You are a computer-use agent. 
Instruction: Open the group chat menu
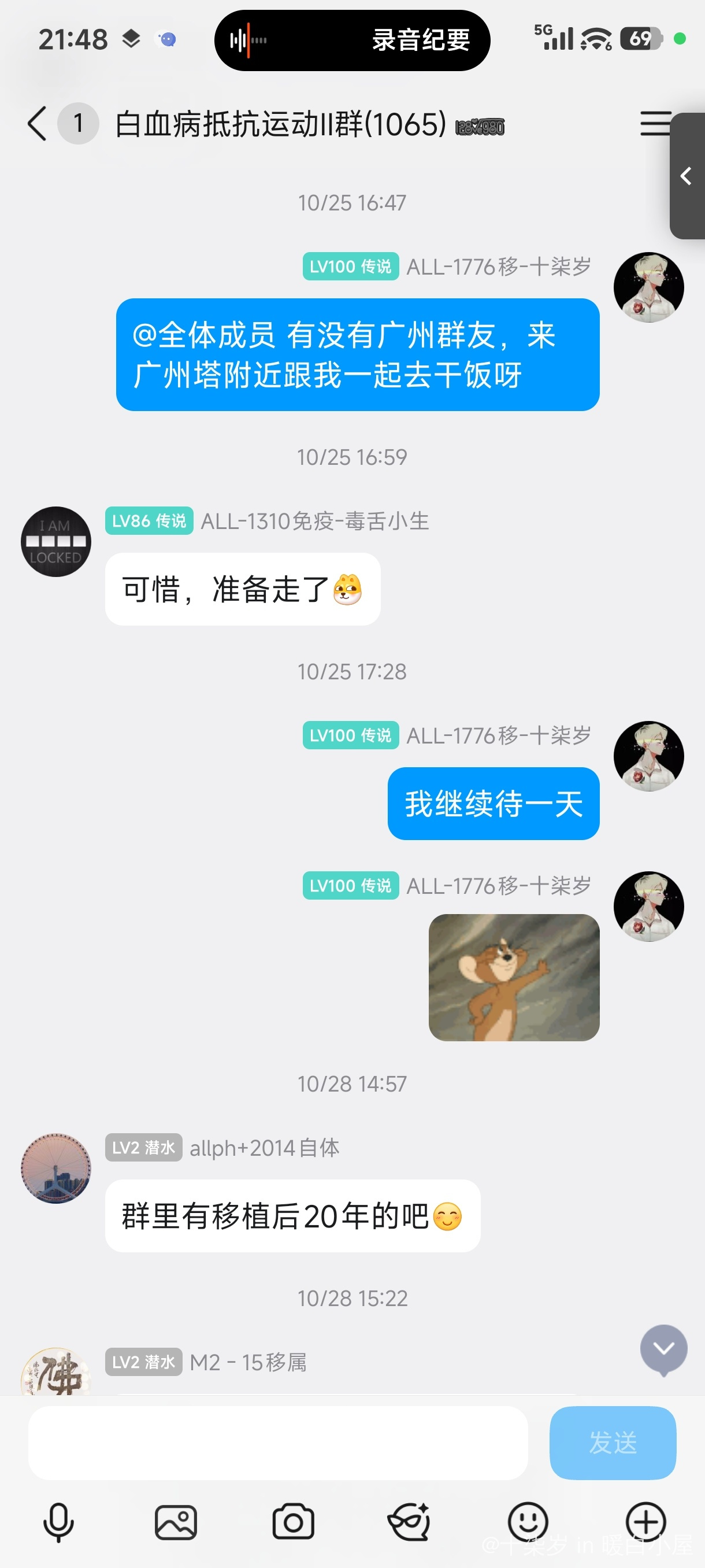(x=656, y=124)
